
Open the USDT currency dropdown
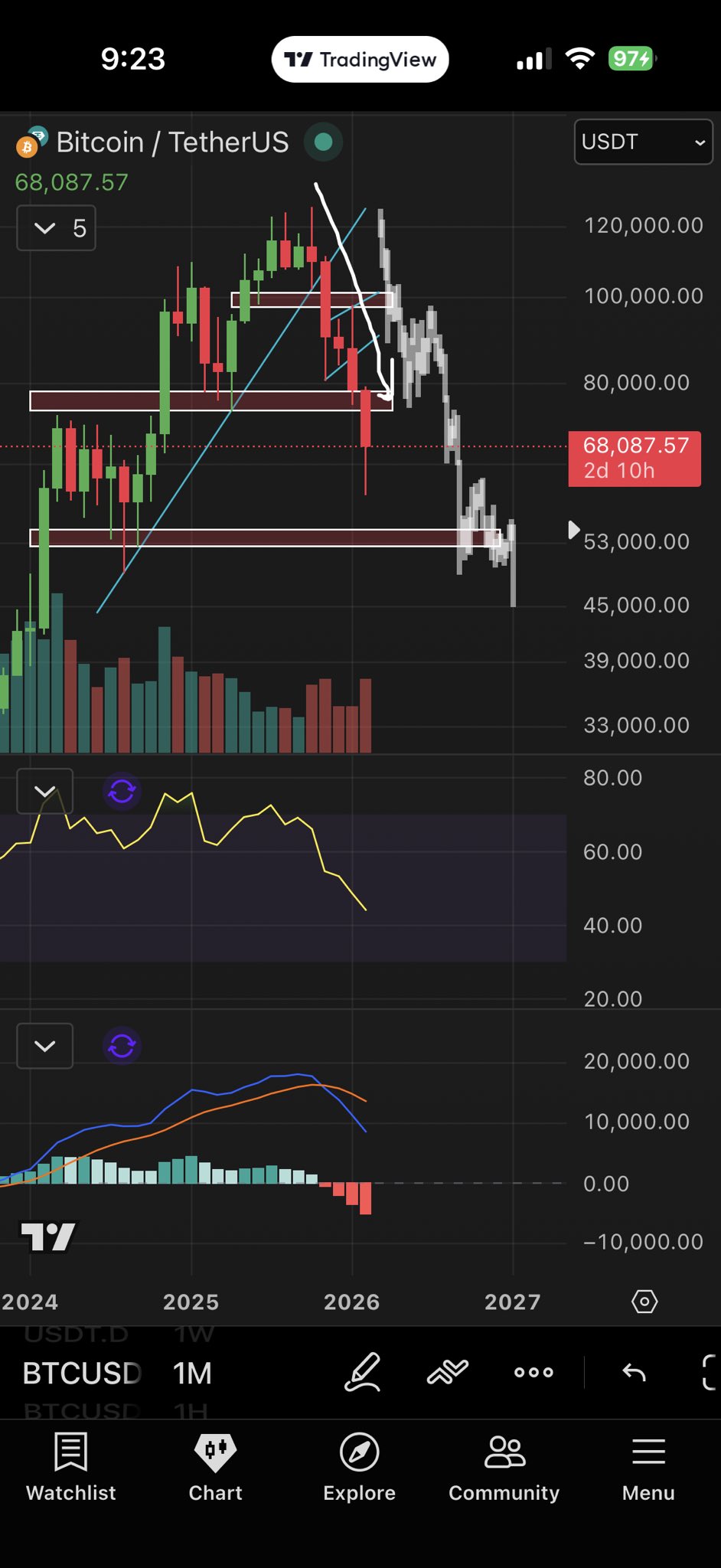pos(642,142)
